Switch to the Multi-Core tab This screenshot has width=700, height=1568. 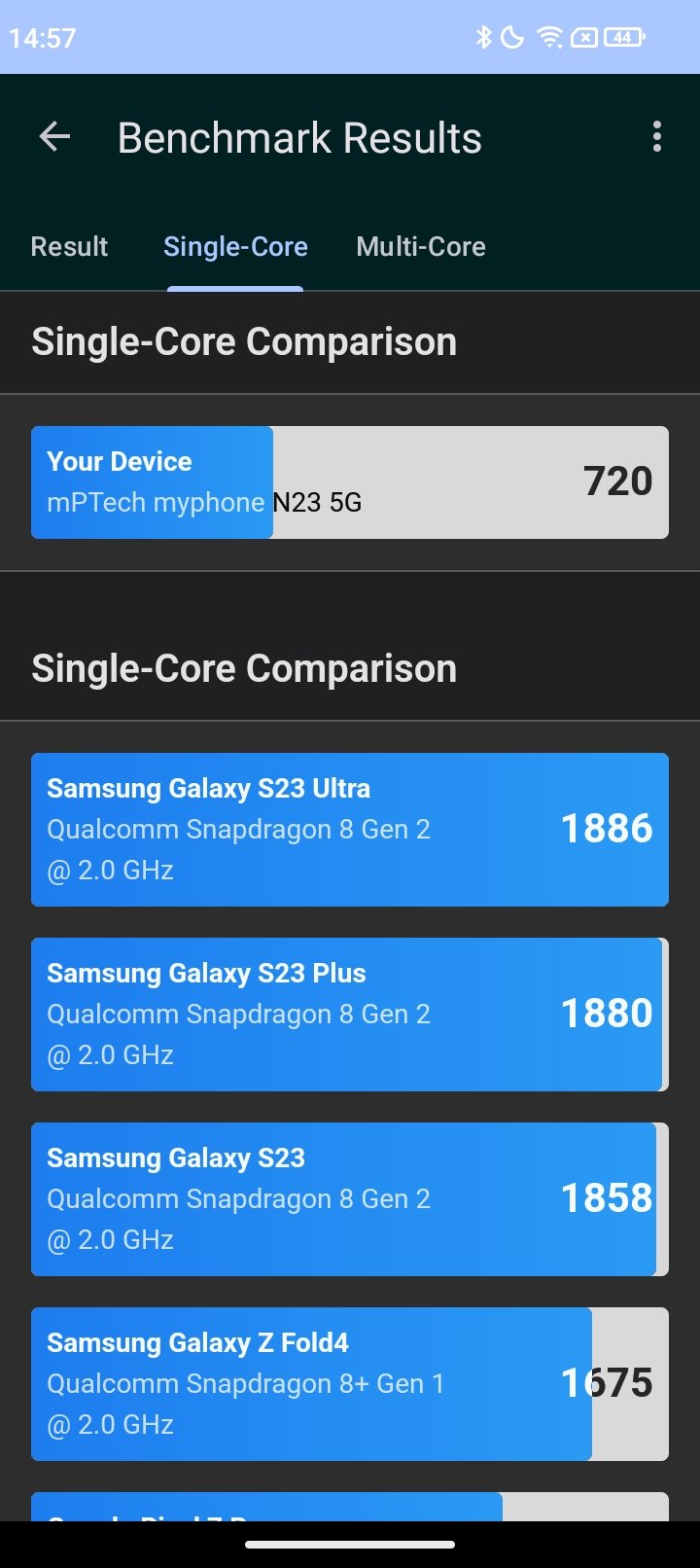(x=421, y=247)
